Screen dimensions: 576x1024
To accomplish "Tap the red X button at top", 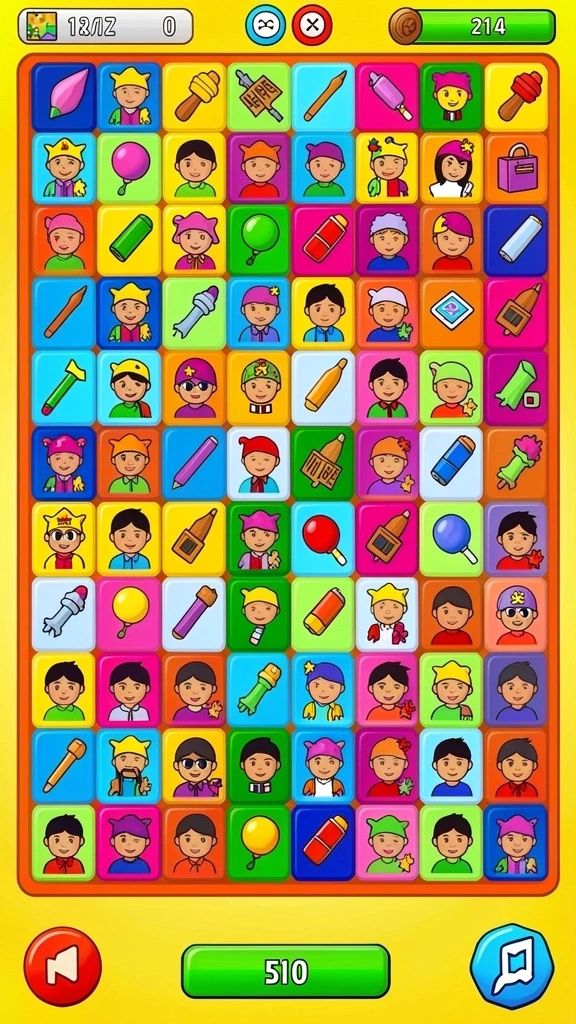I will click(x=312, y=25).
